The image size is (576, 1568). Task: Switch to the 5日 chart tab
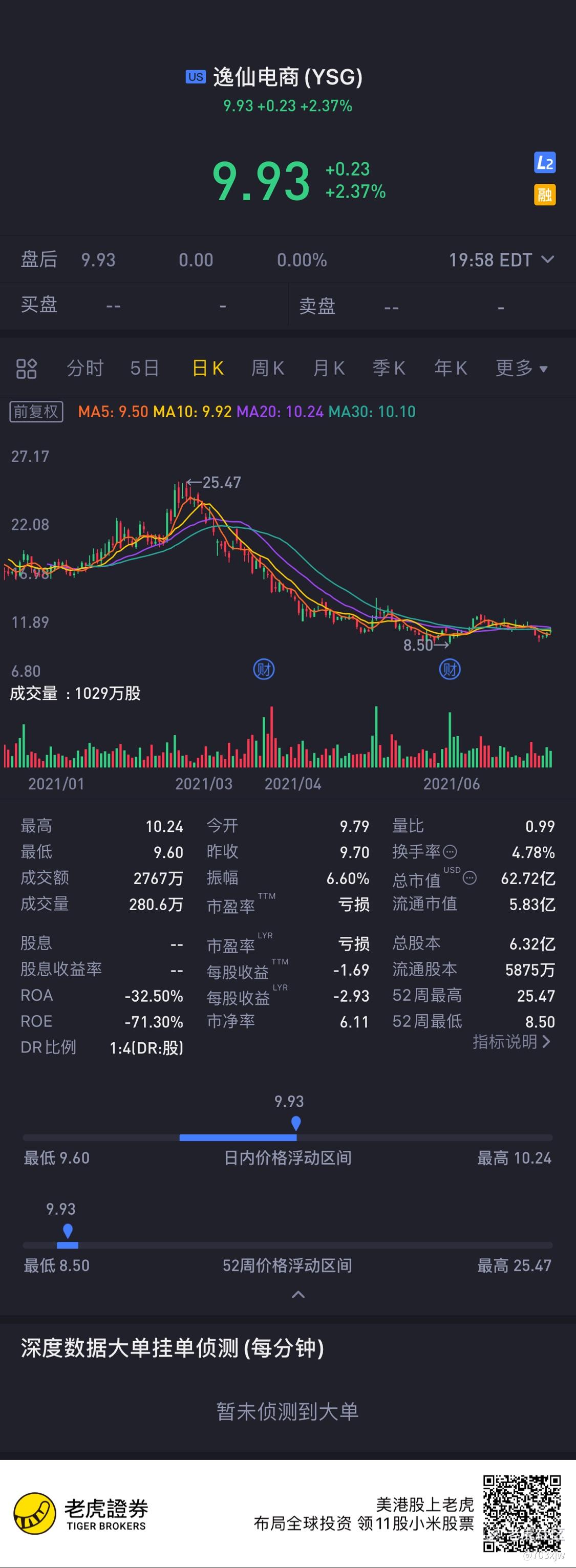point(145,368)
